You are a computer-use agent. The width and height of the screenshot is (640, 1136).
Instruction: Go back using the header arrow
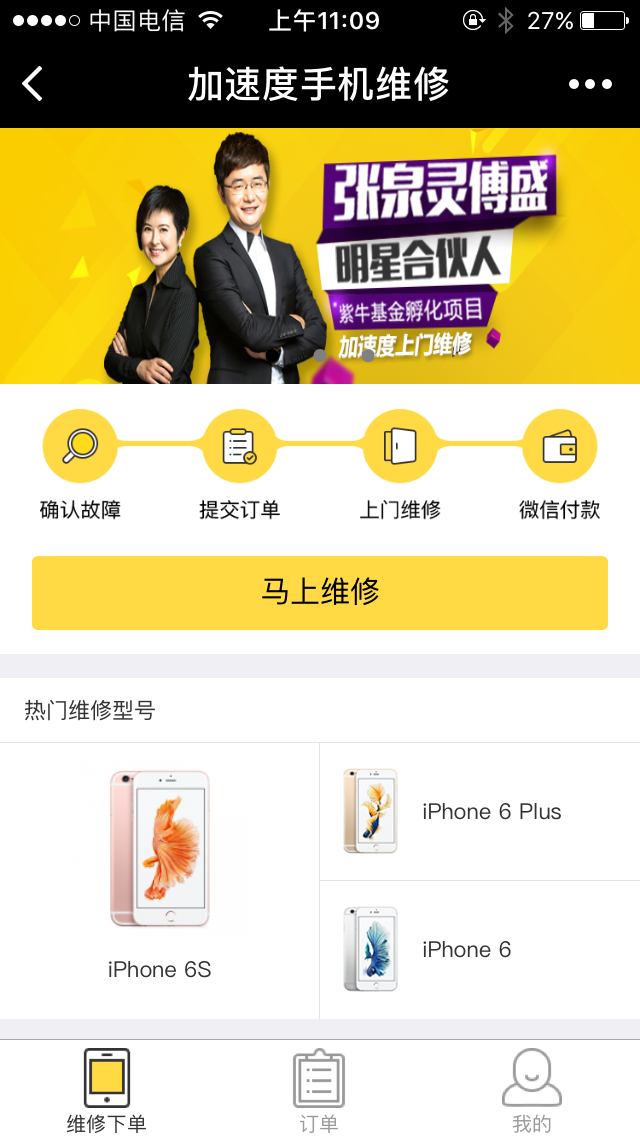tap(33, 84)
